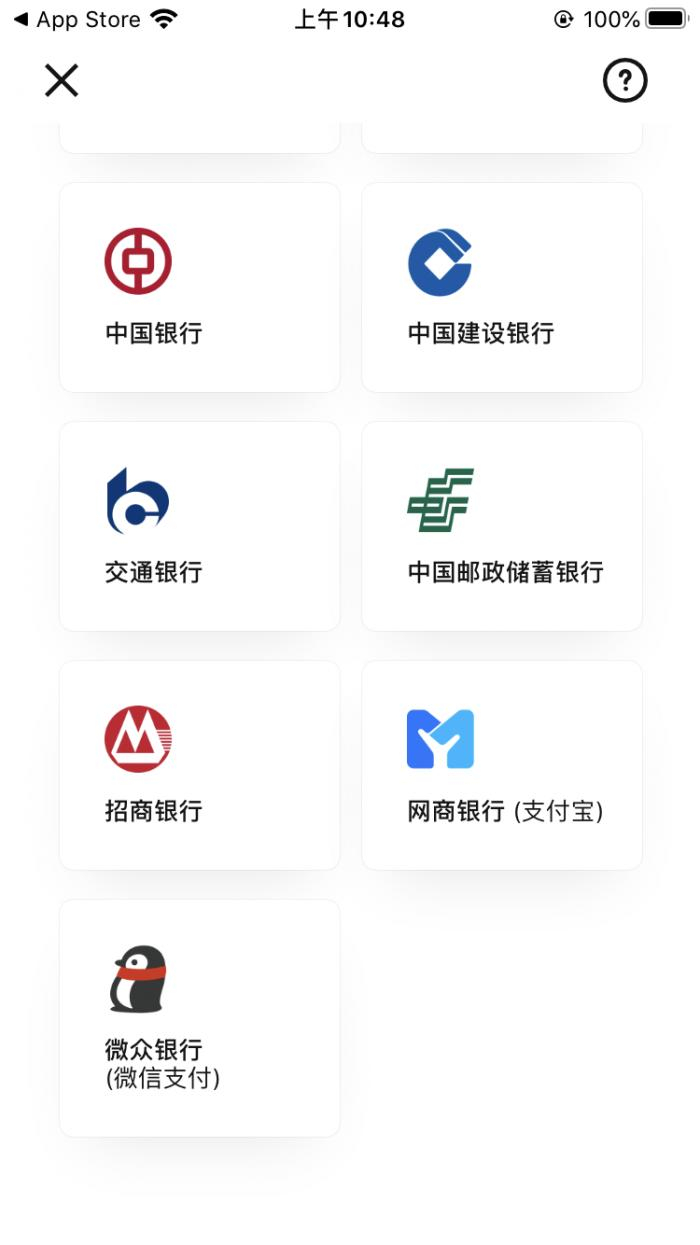Viewport: 700px width, 1245px height.
Task: Open the help question mark icon
Action: 625,81
